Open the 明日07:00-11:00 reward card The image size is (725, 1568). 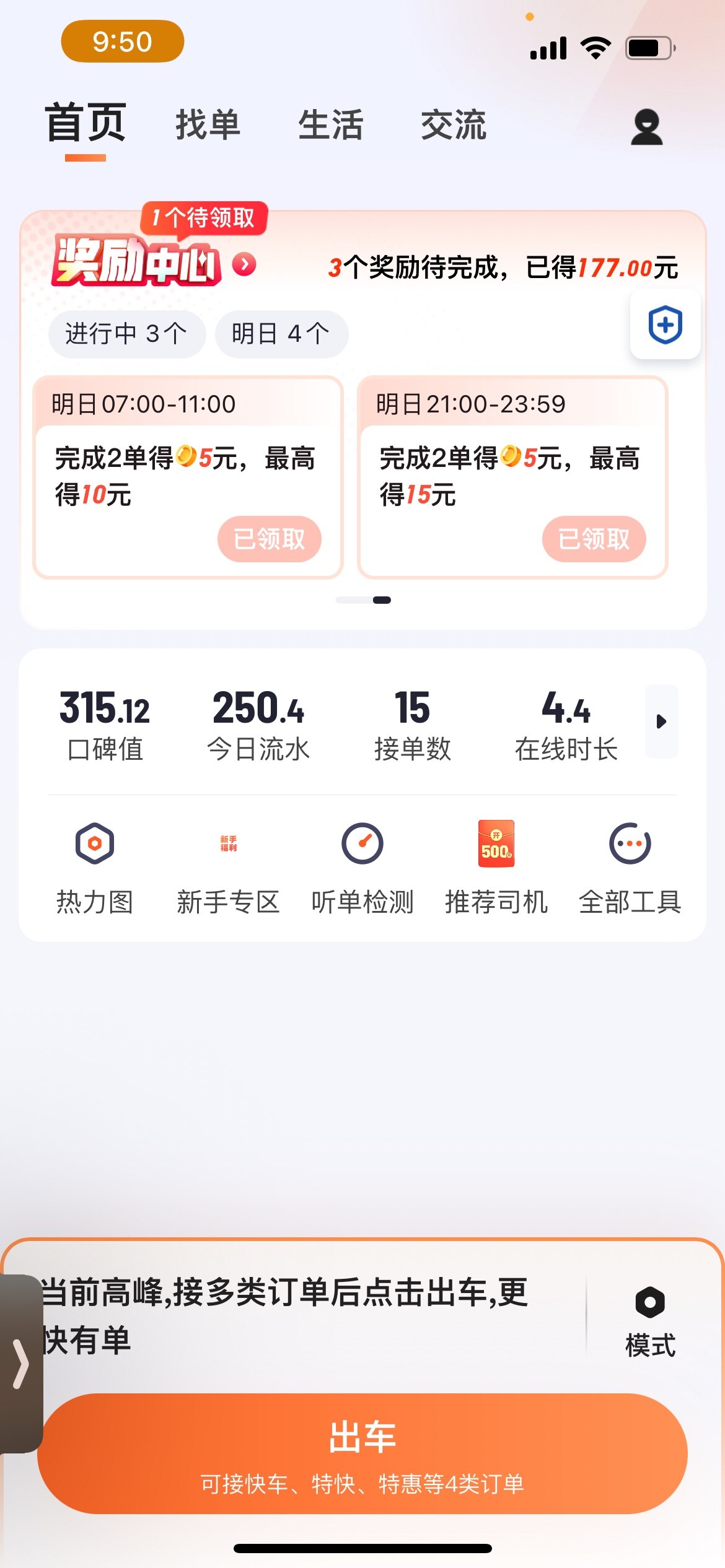click(x=188, y=477)
